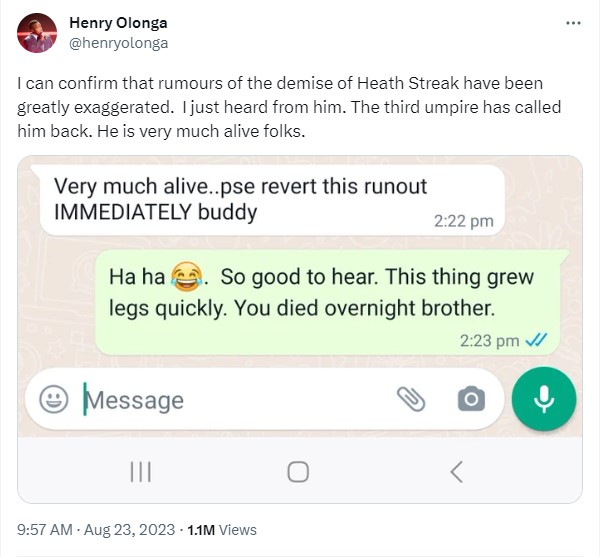Open the tweet's overflow menu
Screen dimensions: 604x557
tap(573, 23)
